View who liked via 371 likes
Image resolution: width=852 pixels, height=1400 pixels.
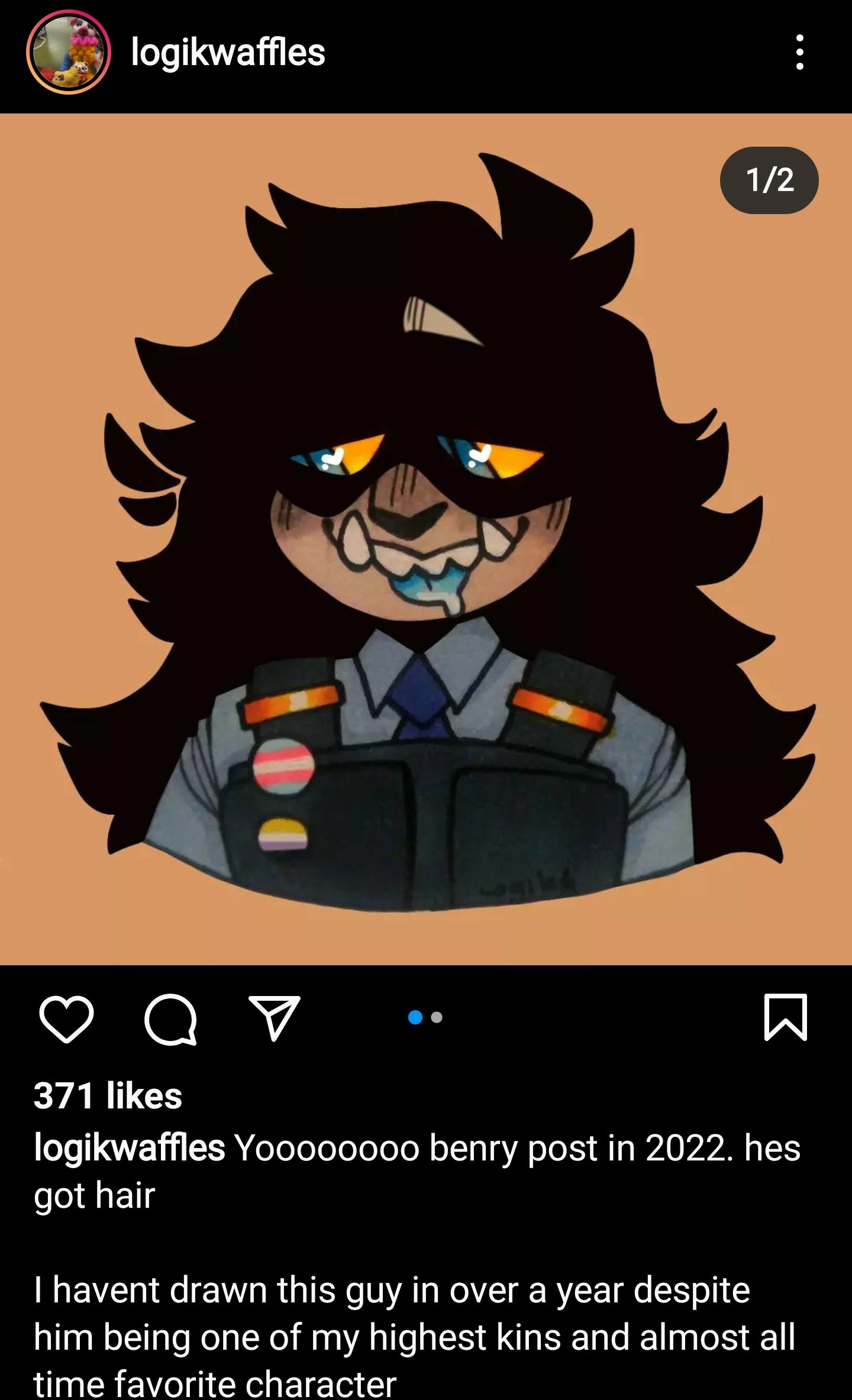click(x=108, y=1095)
